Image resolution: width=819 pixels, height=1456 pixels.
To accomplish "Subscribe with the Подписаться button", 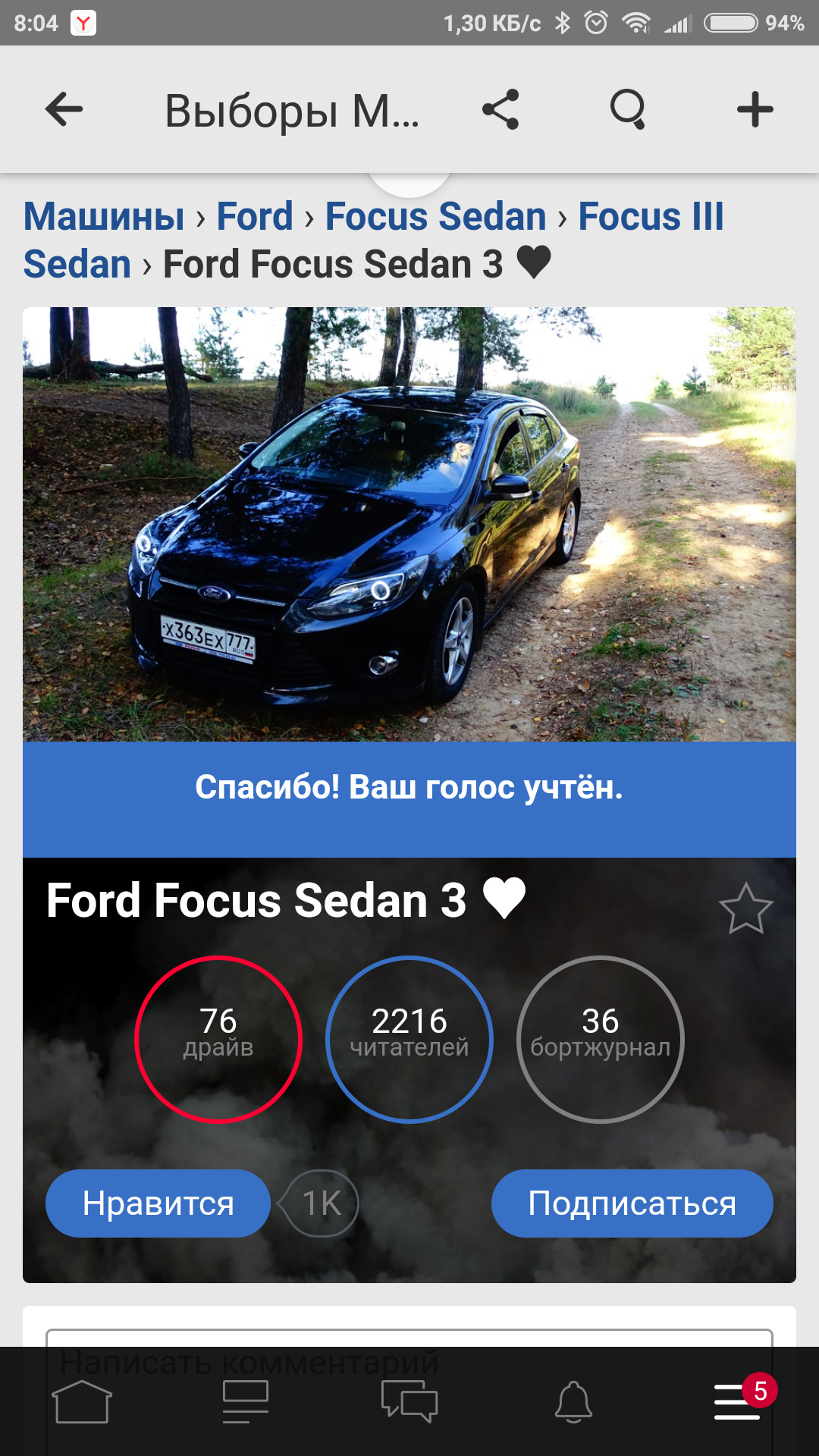I will 632,1203.
